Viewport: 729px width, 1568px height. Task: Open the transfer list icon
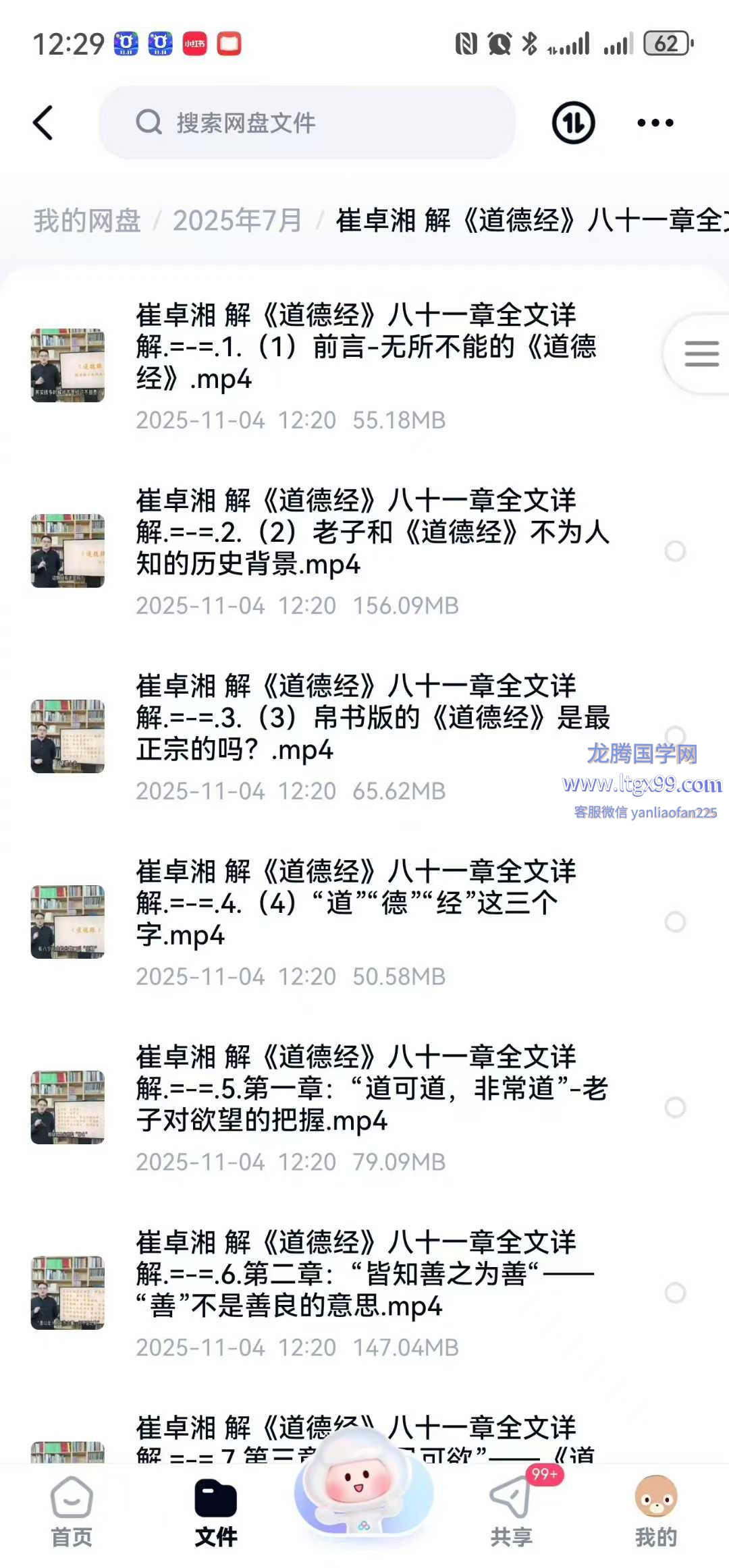click(x=573, y=123)
